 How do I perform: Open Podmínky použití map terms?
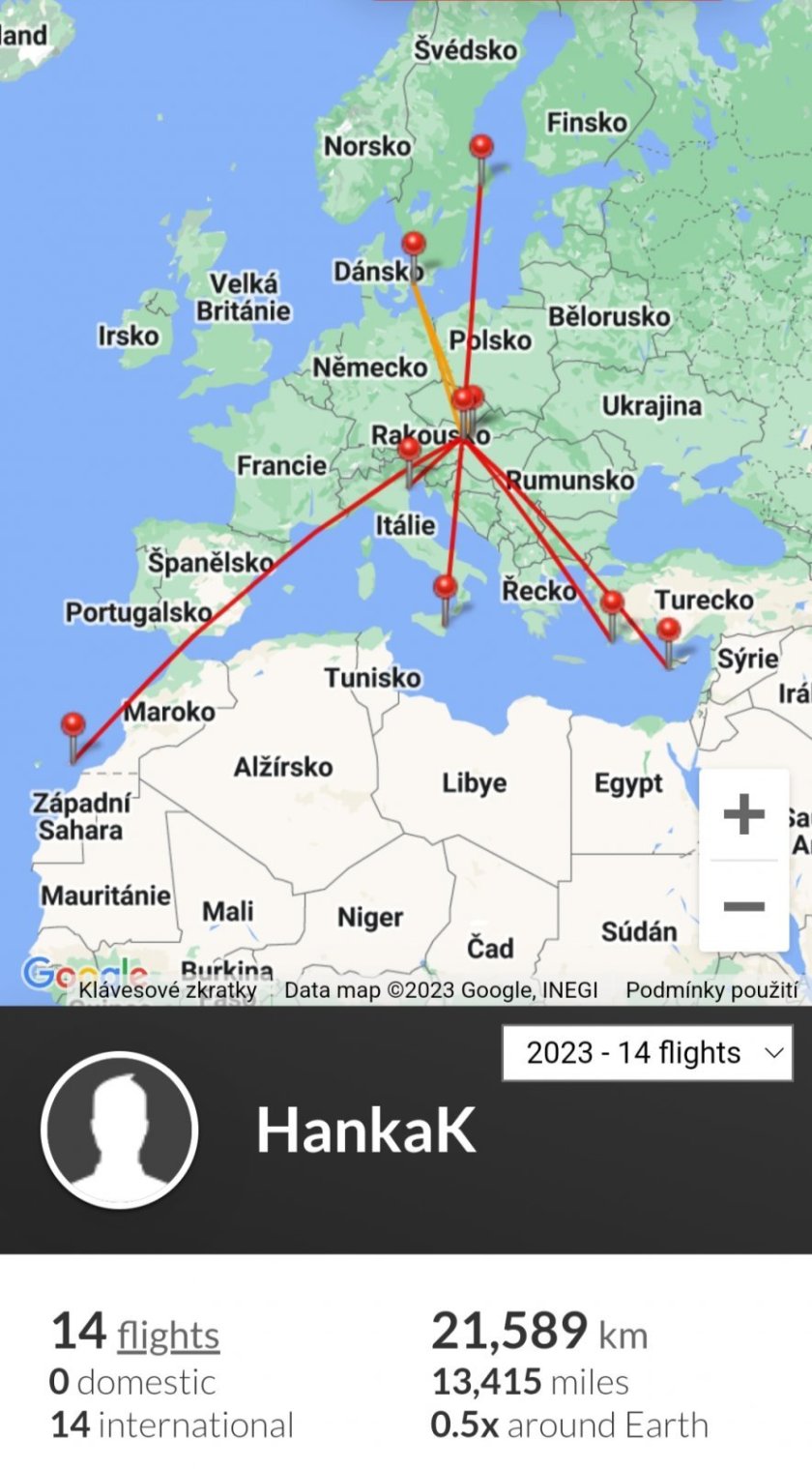click(711, 990)
